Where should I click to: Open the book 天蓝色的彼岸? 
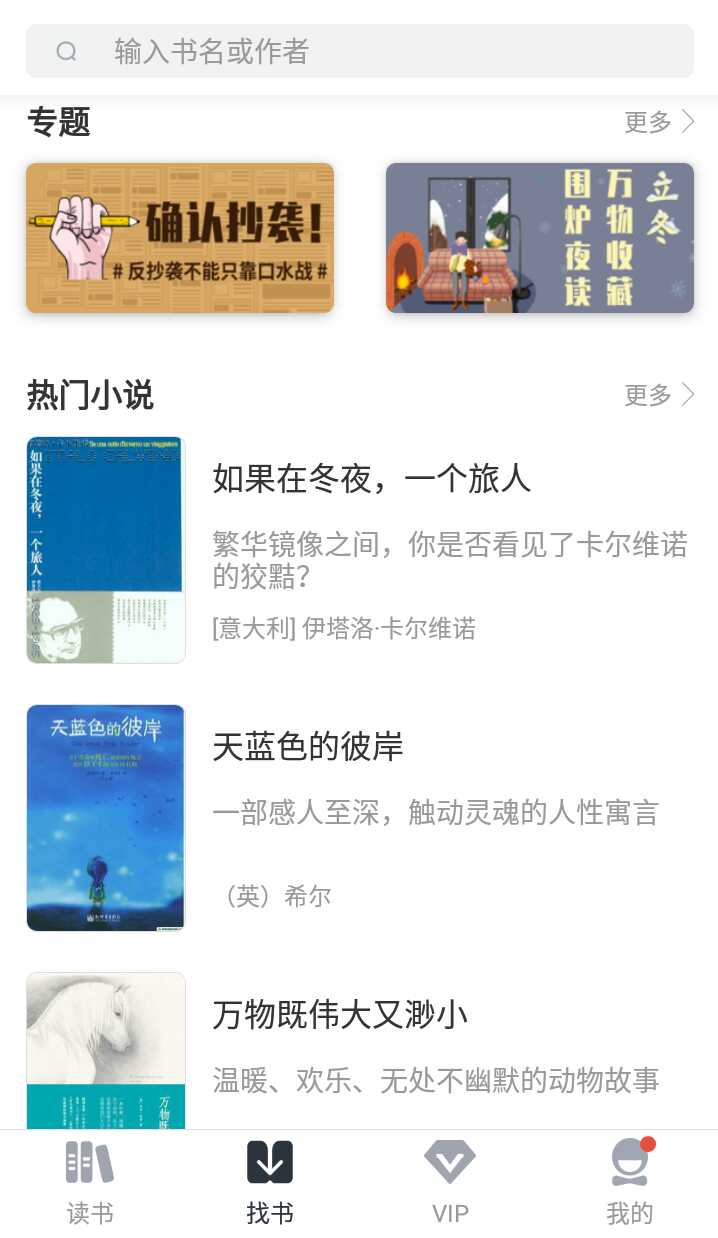[x=359, y=818]
